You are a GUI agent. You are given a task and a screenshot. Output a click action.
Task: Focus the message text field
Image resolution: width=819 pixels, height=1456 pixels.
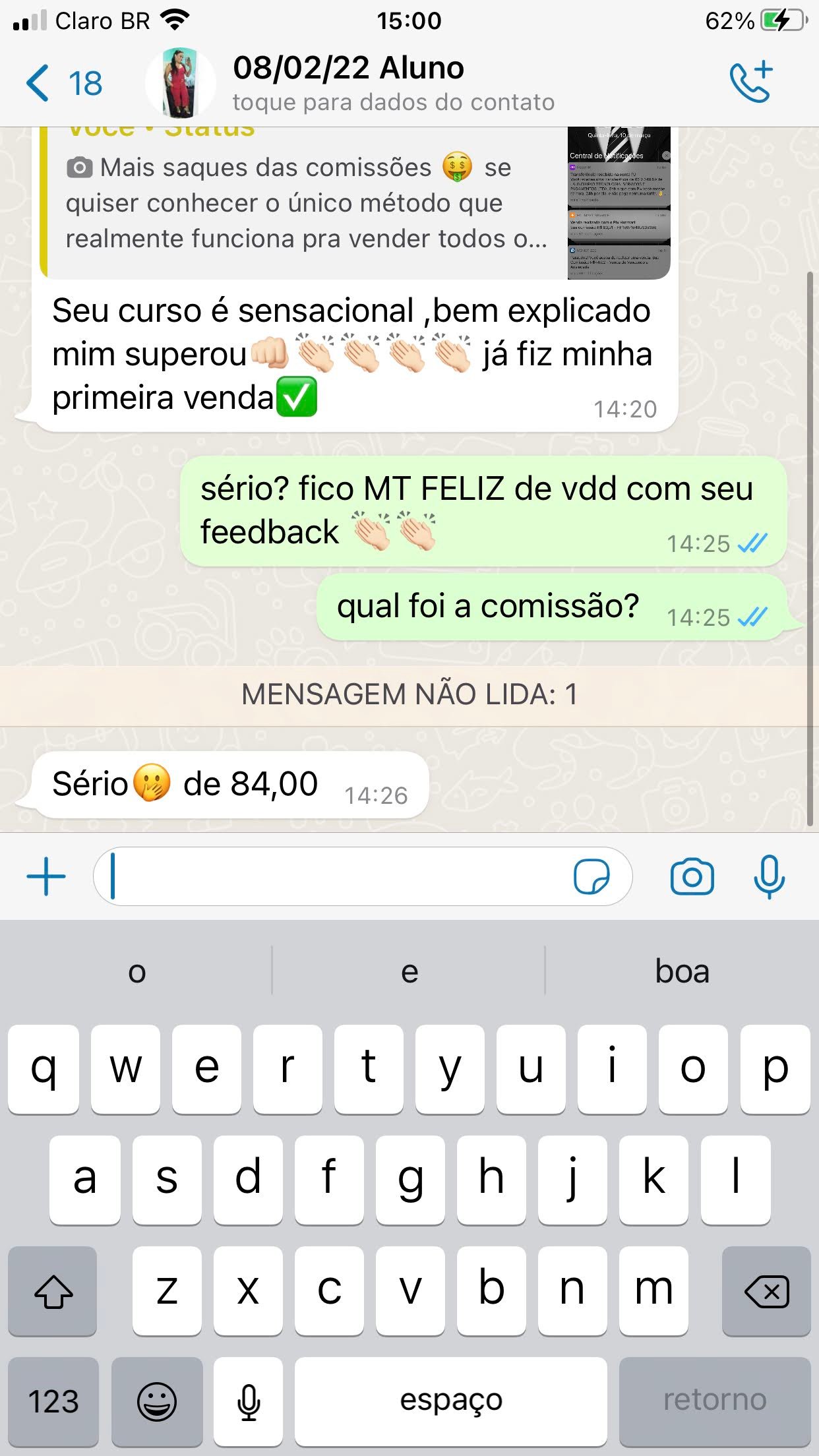336,877
